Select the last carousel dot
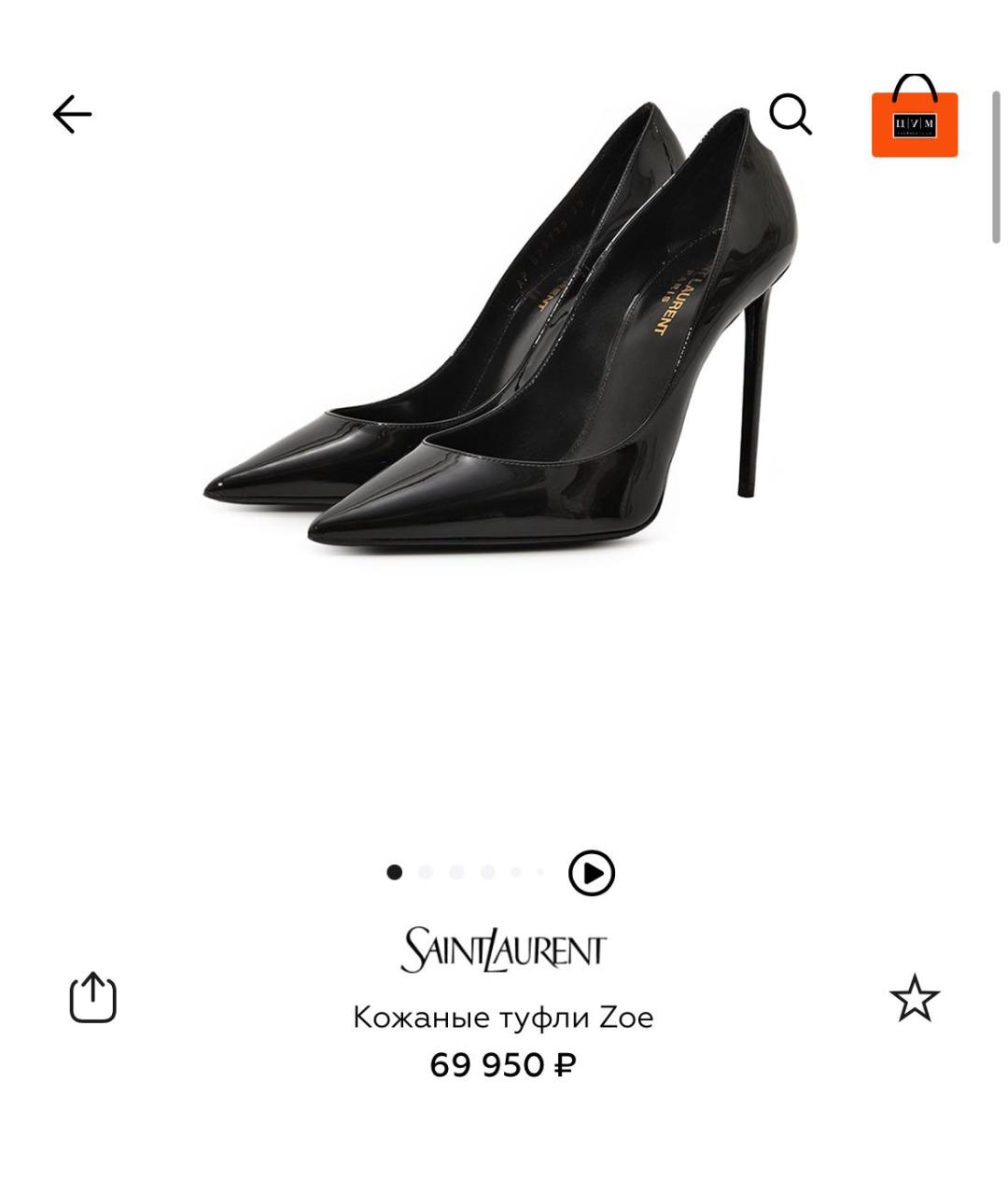 click(x=539, y=871)
